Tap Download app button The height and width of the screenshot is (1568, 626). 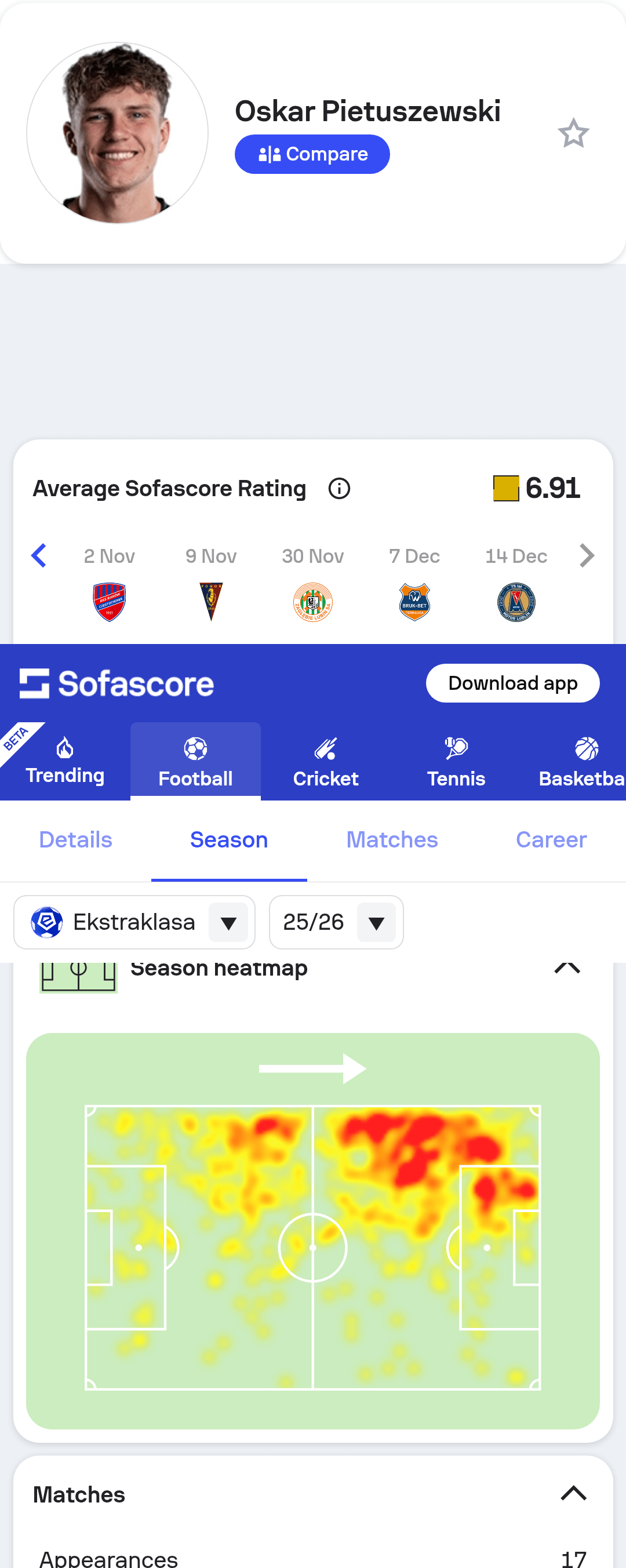coord(512,683)
